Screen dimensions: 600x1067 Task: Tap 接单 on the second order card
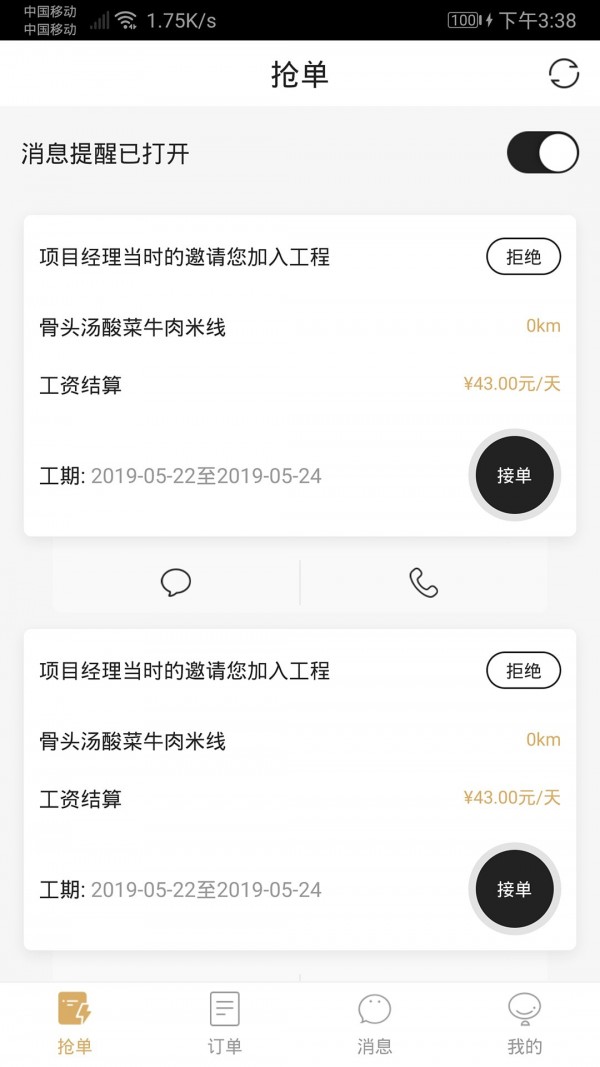click(514, 889)
